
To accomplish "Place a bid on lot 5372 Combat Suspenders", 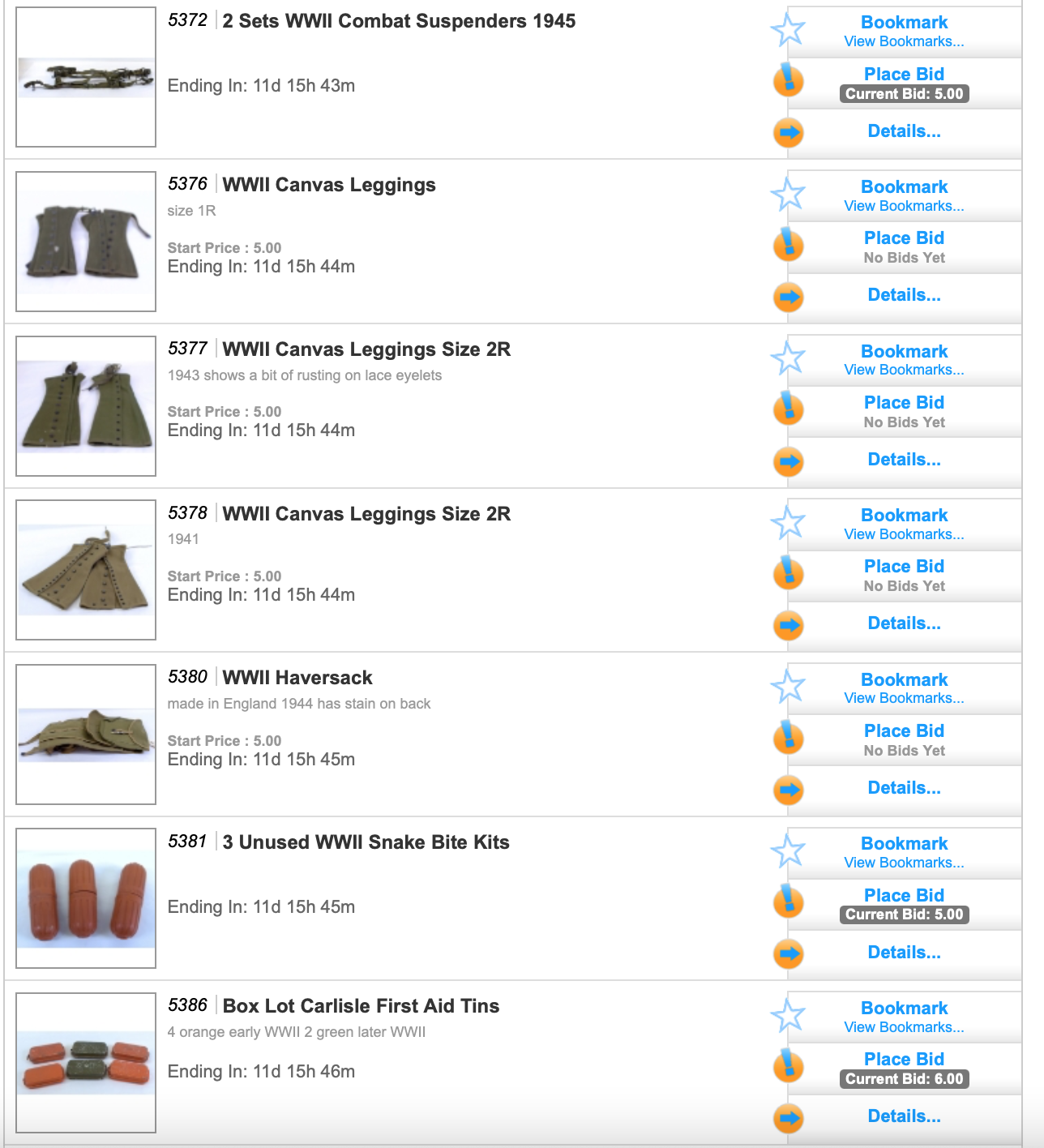I will click(x=904, y=75).
